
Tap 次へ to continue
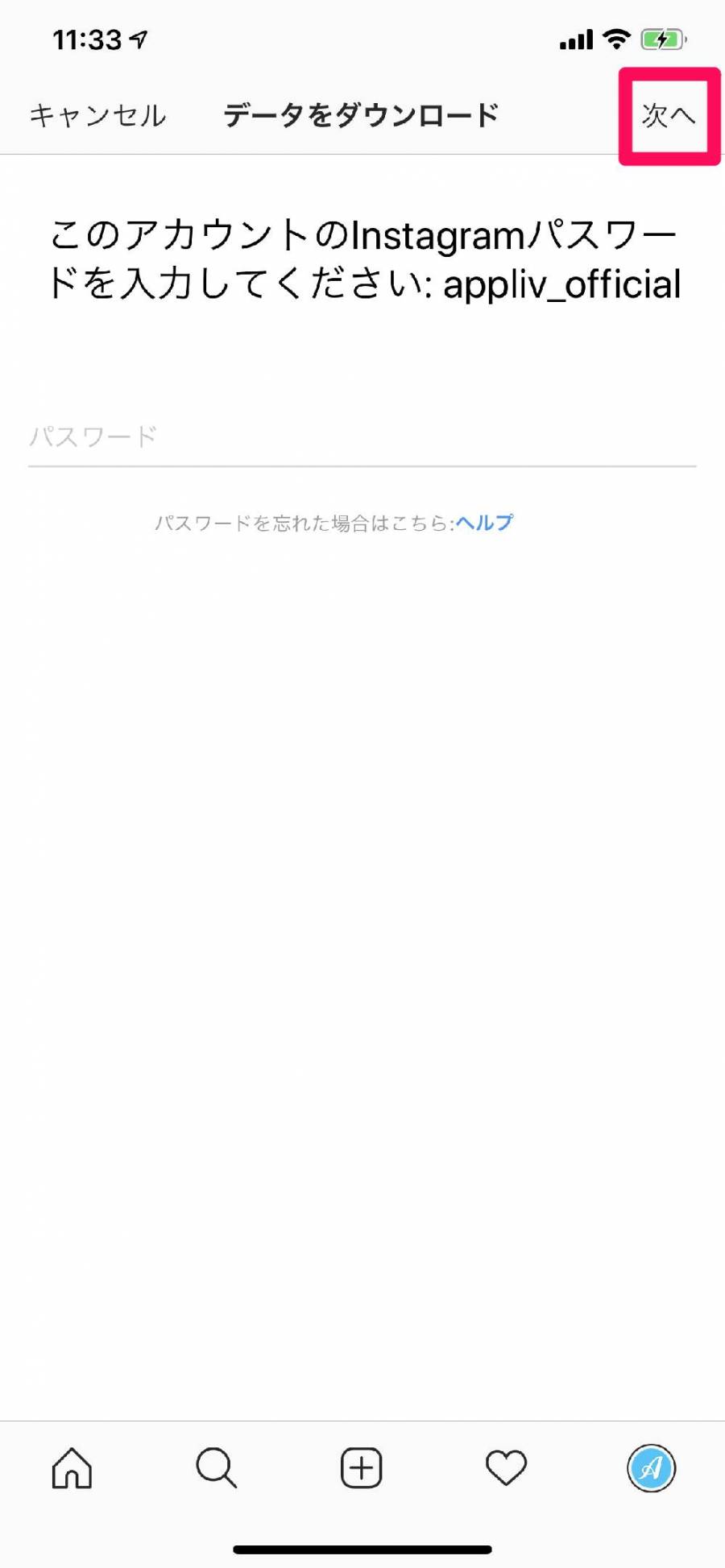[668, 115]
